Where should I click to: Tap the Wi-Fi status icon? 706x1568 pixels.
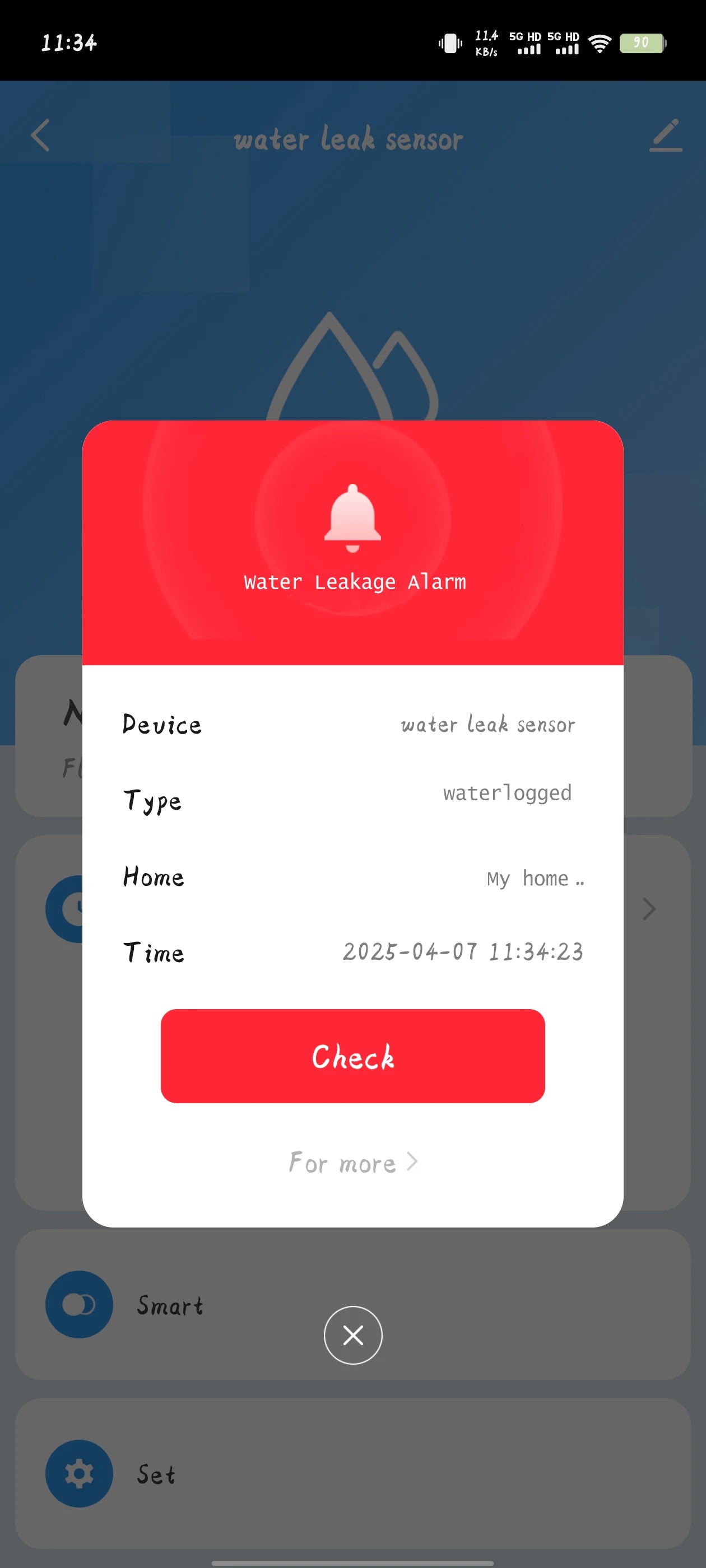tap(600, 43)
